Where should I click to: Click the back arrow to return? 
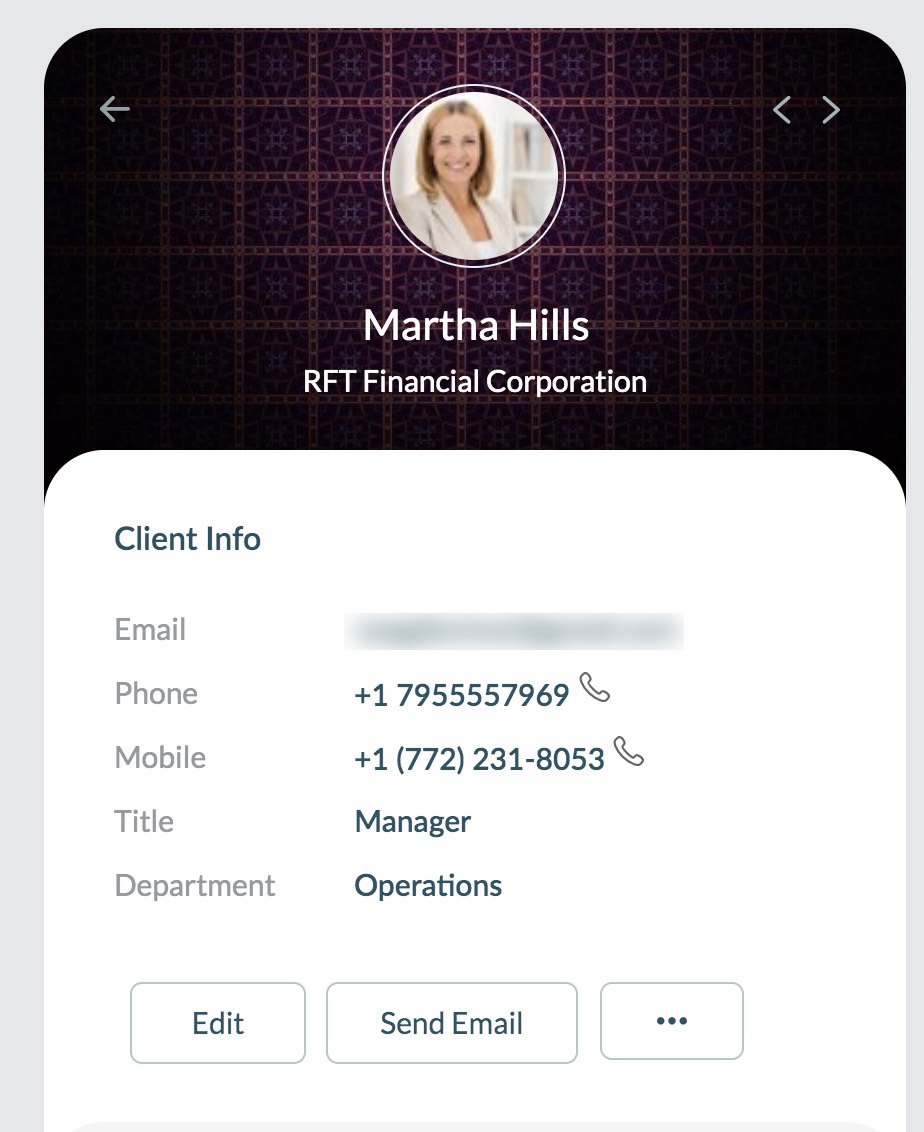click(x=114, y=108)
